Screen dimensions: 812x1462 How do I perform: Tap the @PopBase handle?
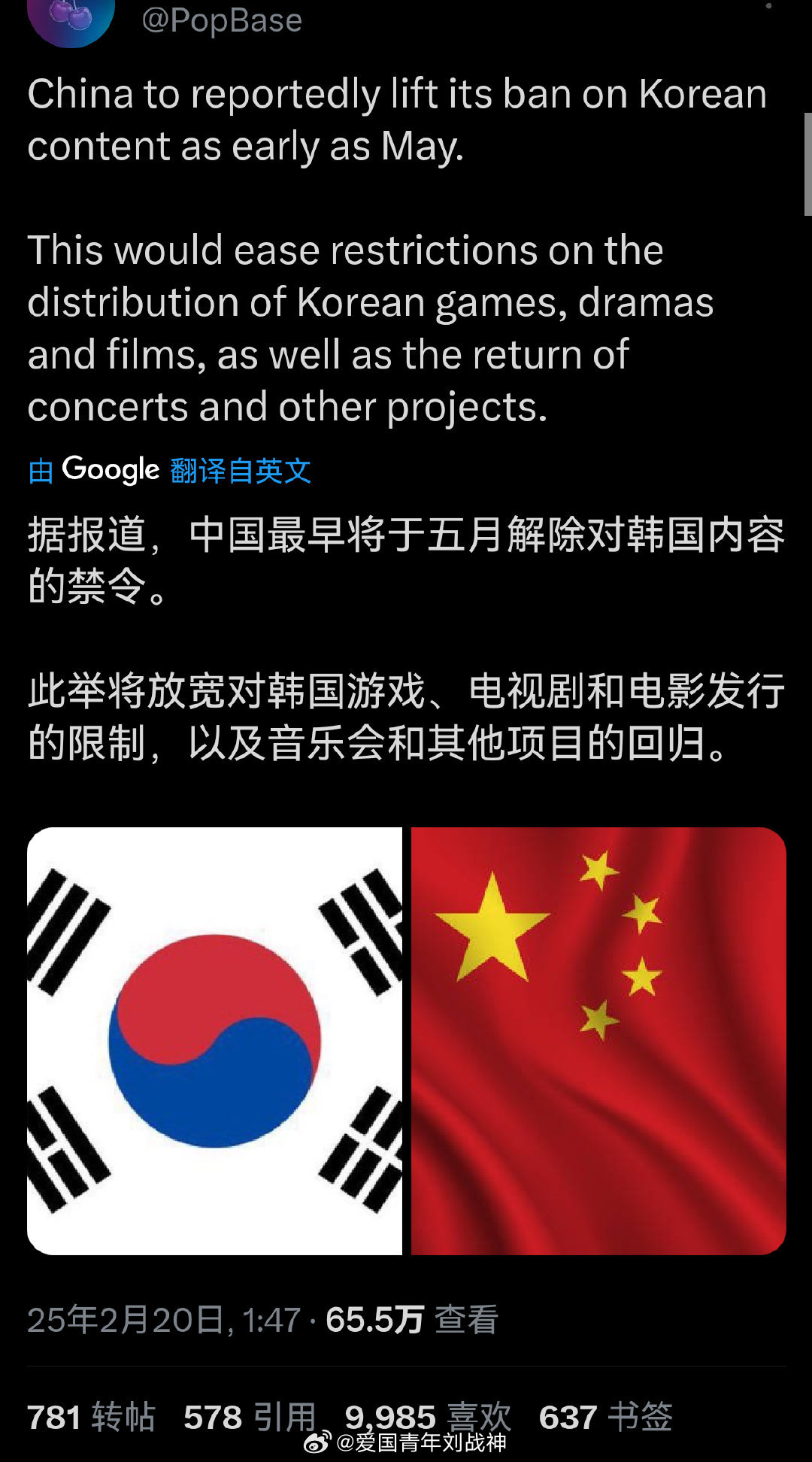click(x=222, y=21)
